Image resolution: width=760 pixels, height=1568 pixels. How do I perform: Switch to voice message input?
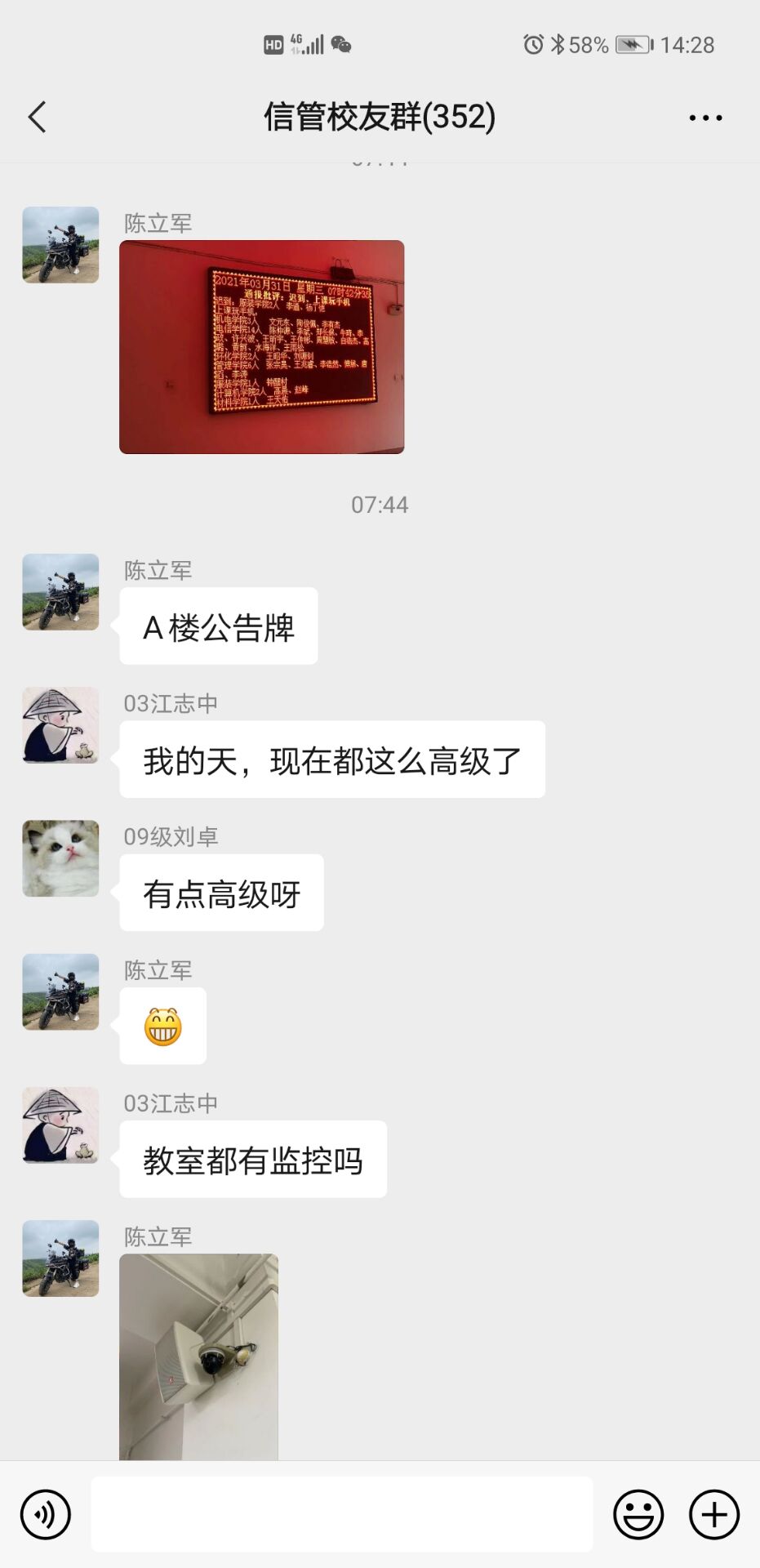point(46,1515)
